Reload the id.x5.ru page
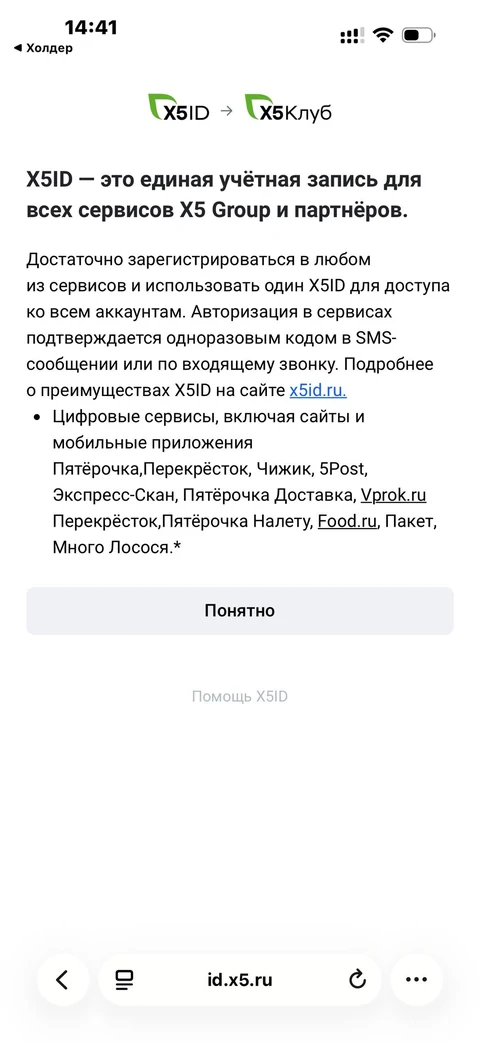The image size is (480, 1043). click(358, 979)
